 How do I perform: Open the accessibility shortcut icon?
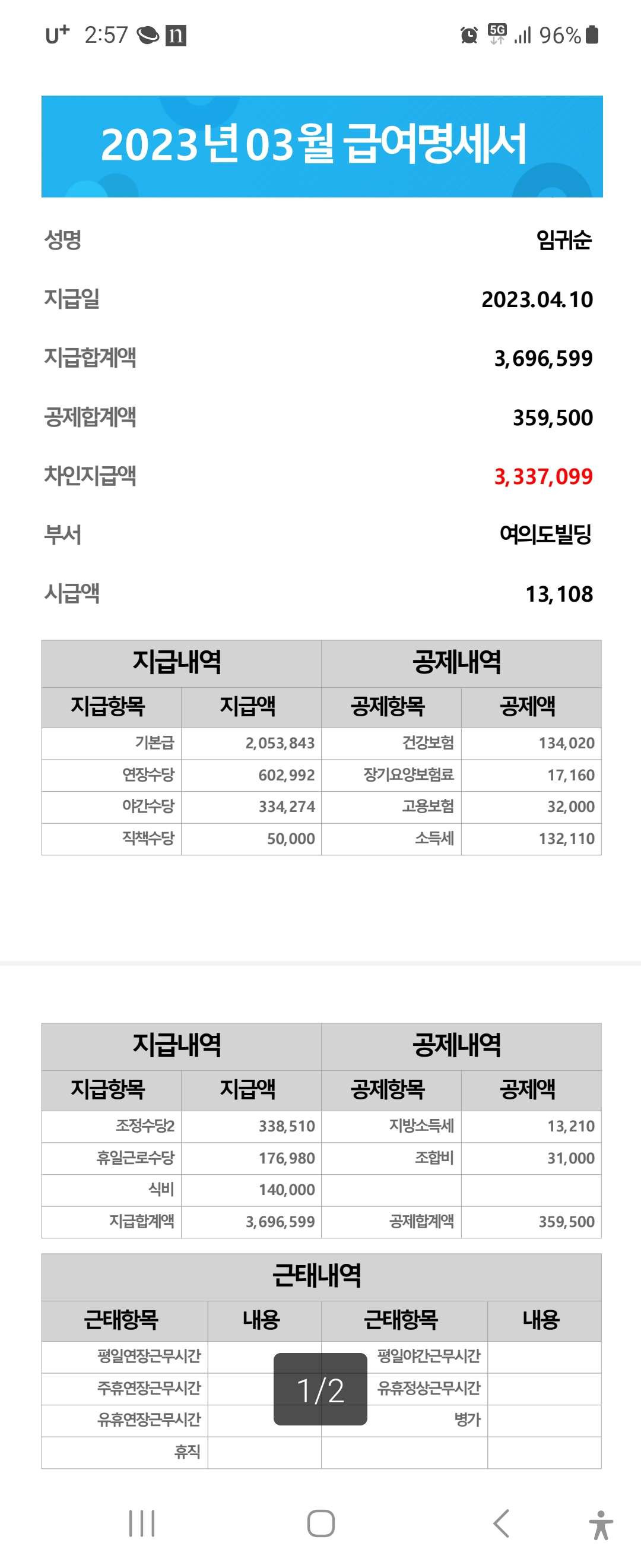click(601, 1524)
